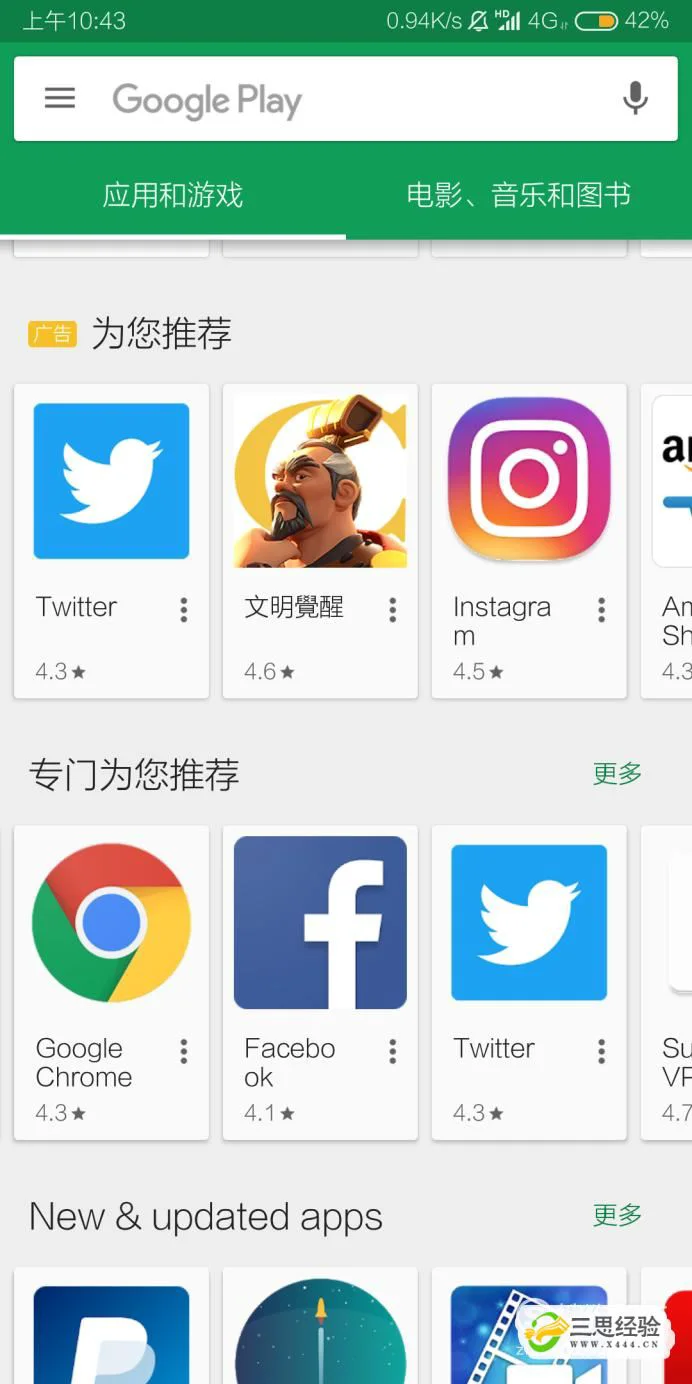Select the 应用和游戏 tab
Image resolution: width=692 pixels, height=1384 pixels.
tap(173, 195)
